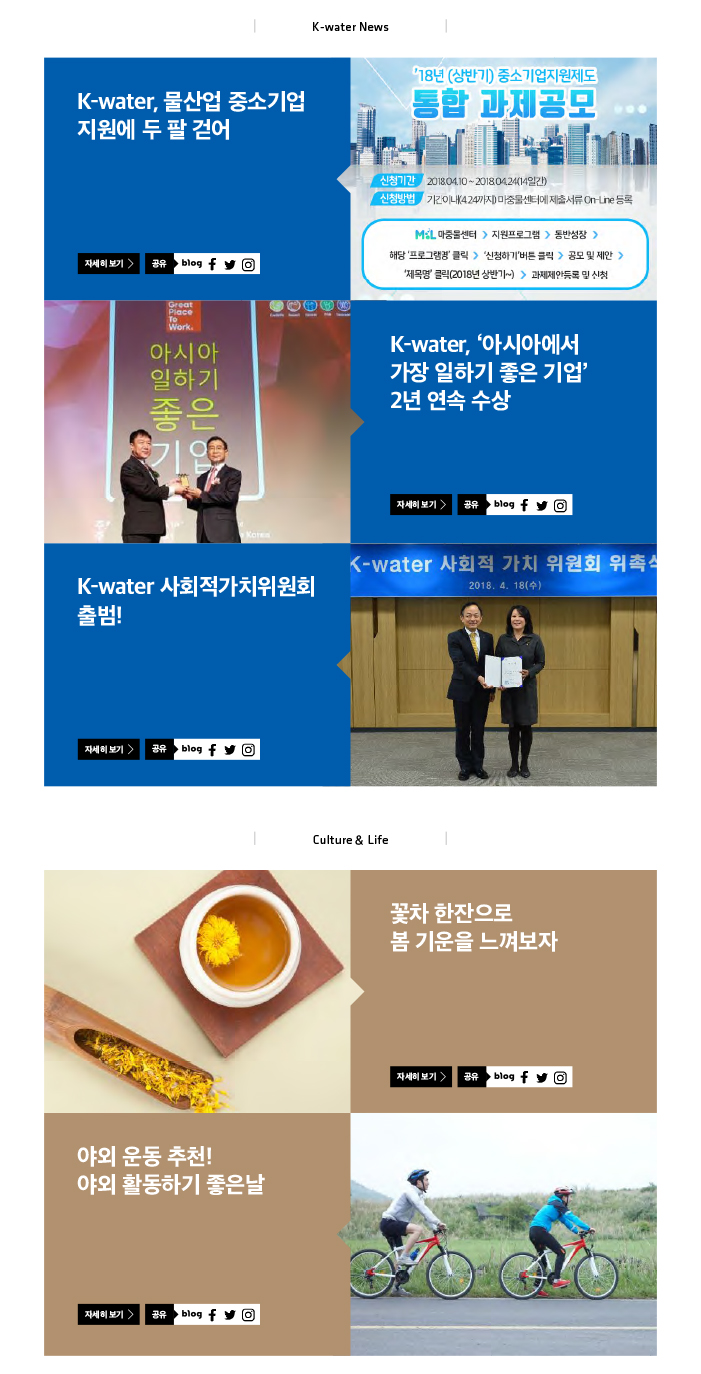Open blog link for 물산업 중소기업 article
Screen dimensions: 701x1374
coord(192,263)
